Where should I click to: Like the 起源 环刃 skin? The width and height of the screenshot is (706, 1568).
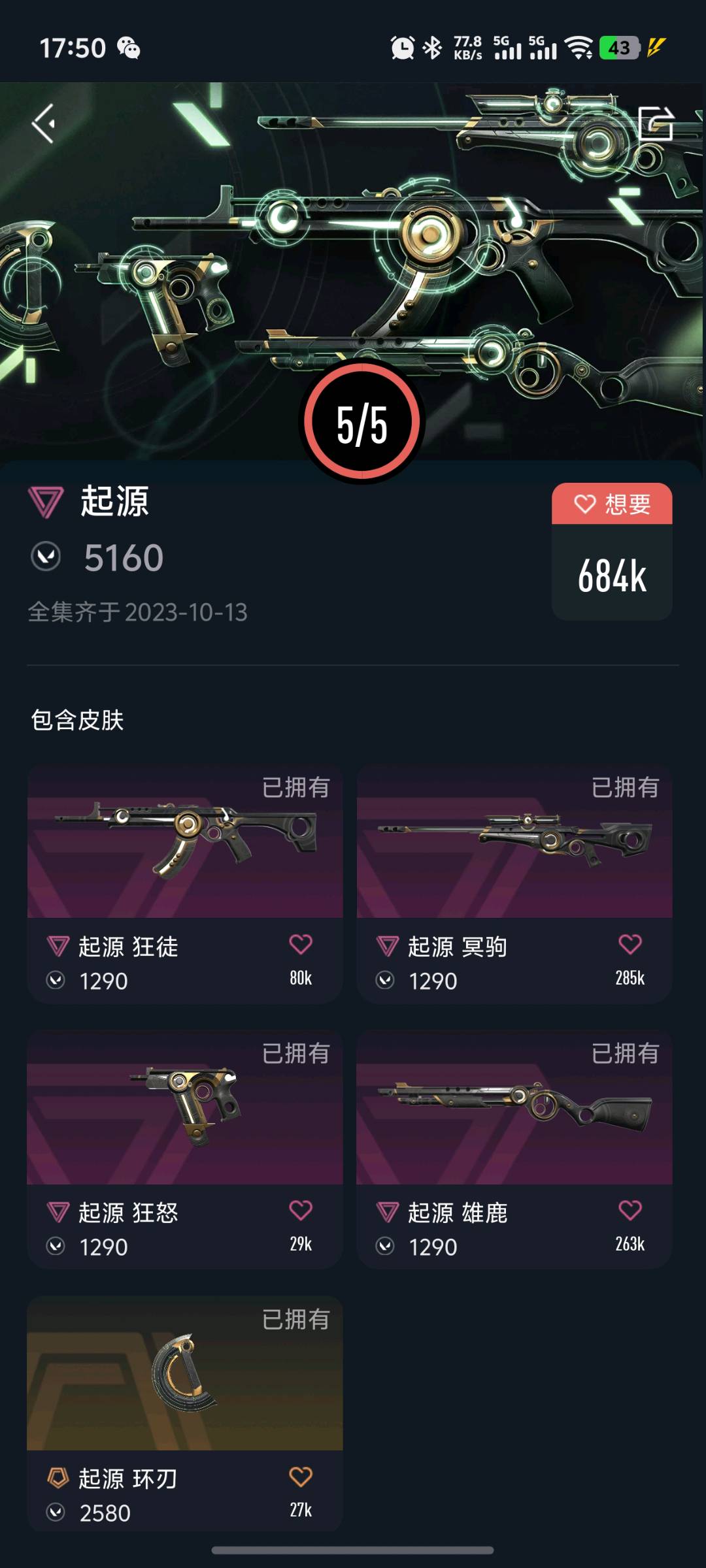[x=301, y=1477]
